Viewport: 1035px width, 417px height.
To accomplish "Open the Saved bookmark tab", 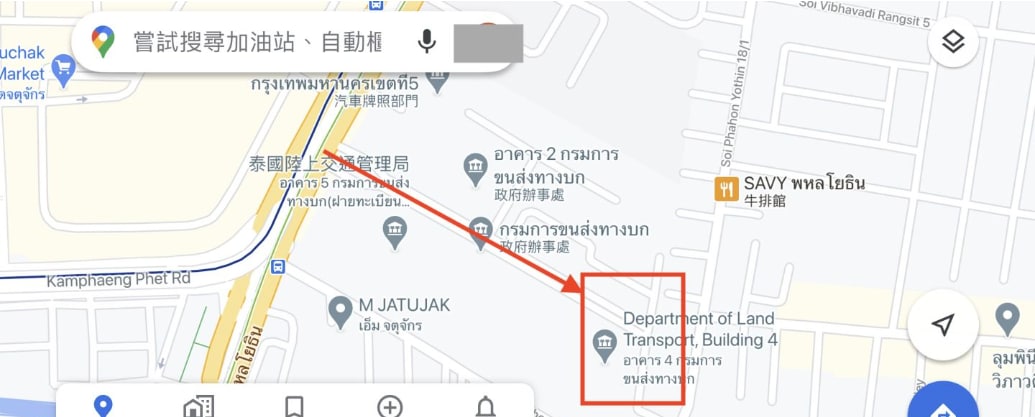I will coord(294,406).
